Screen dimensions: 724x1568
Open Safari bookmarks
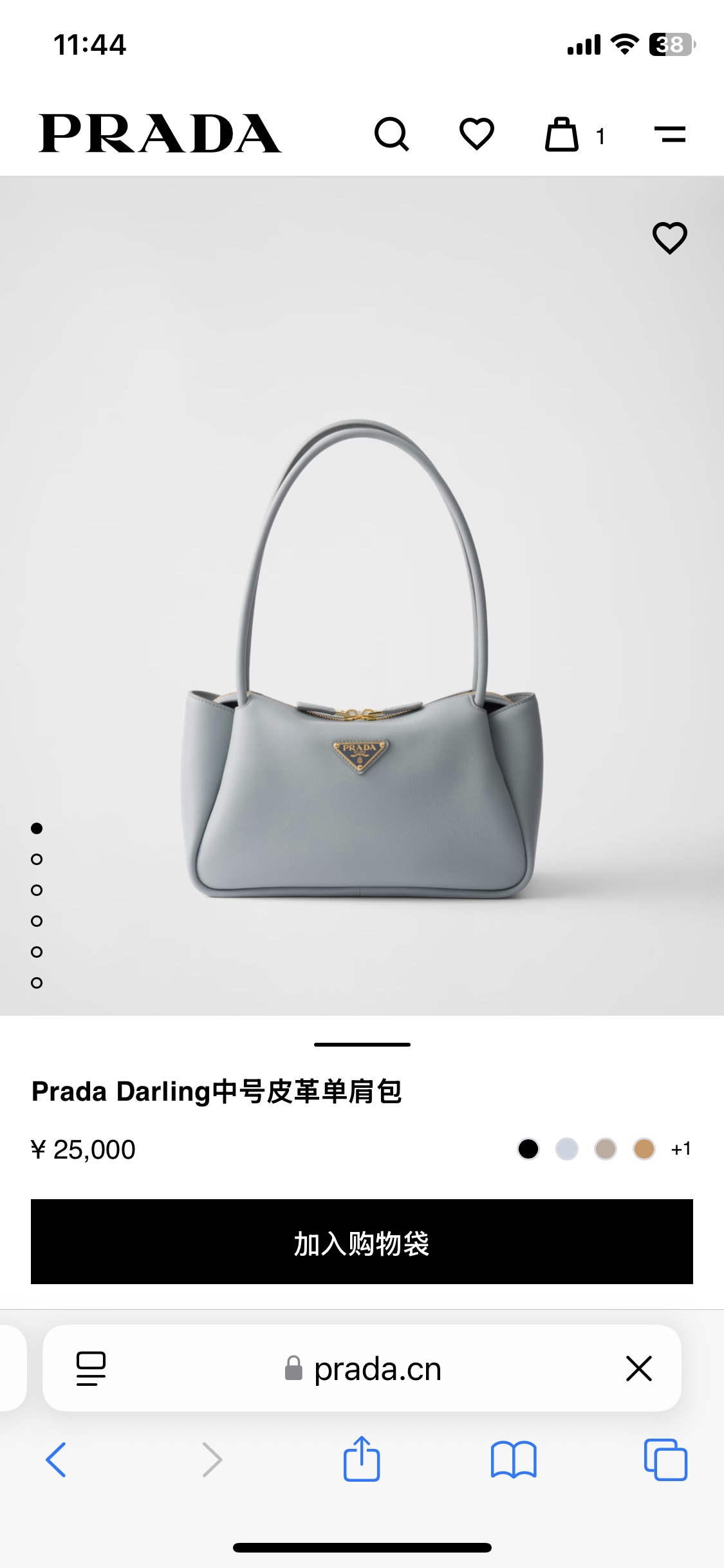click(x=514, y=1459)
